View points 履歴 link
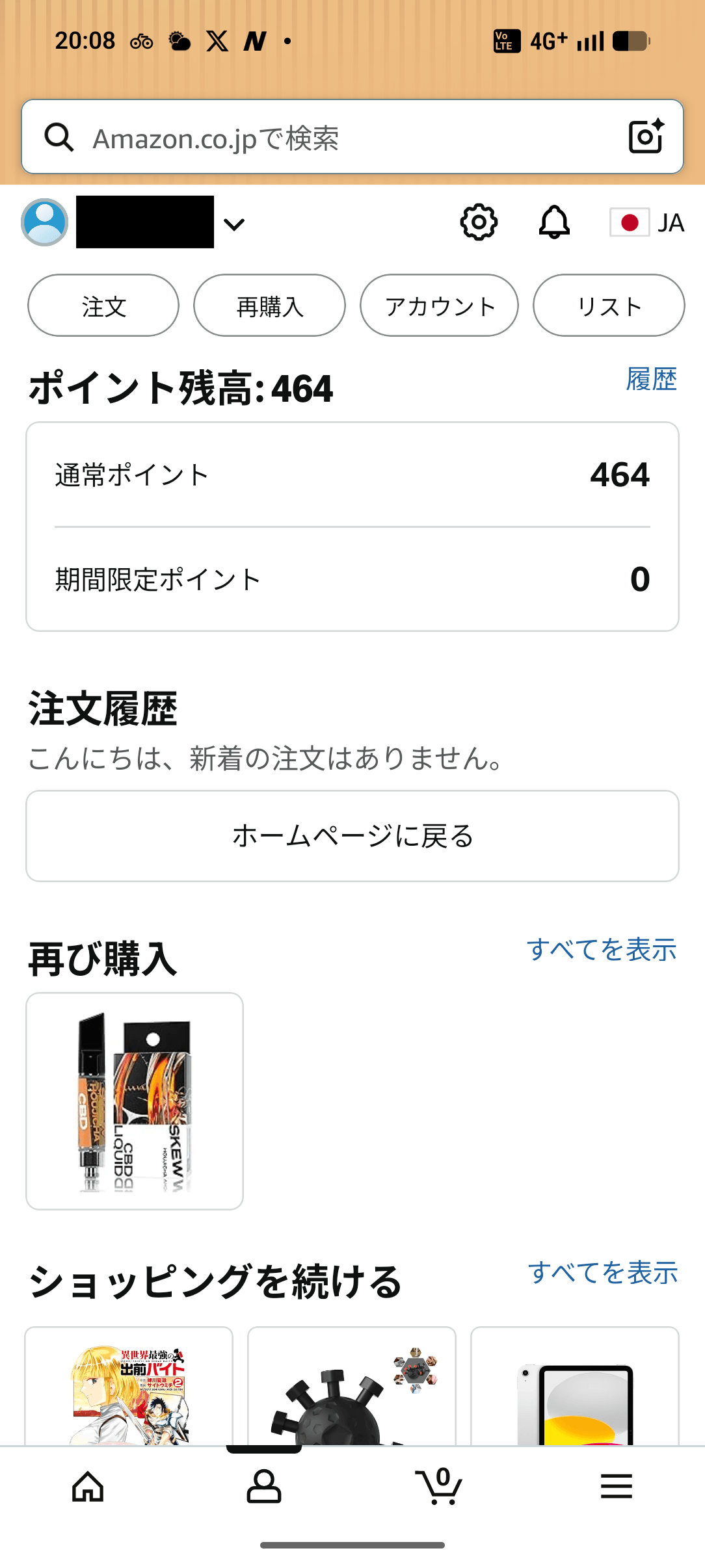 [651, 379]
